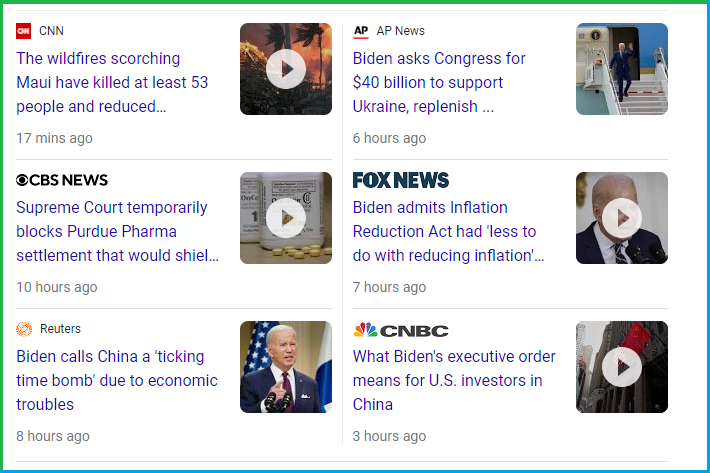Viewport: 710px width, 473px height.
Task: Play the Purdue Pharma pills video
Action: [x=285, y=218]
